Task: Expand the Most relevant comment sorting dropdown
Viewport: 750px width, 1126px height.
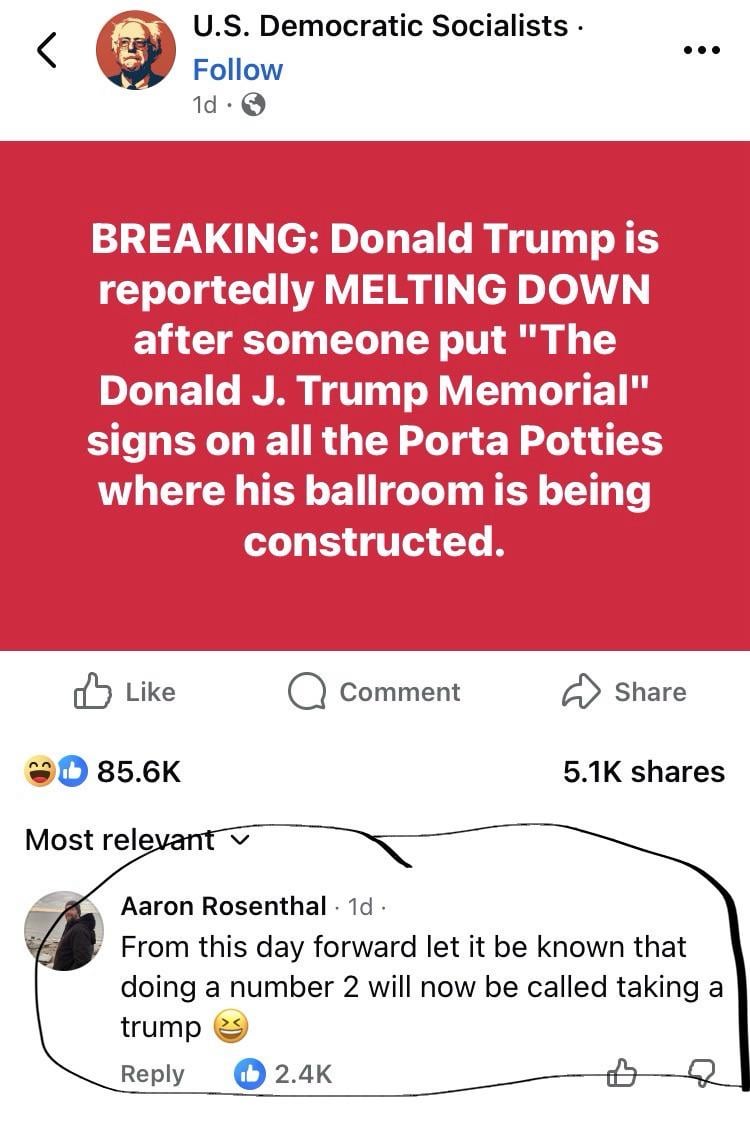Action: coord(136,839)
